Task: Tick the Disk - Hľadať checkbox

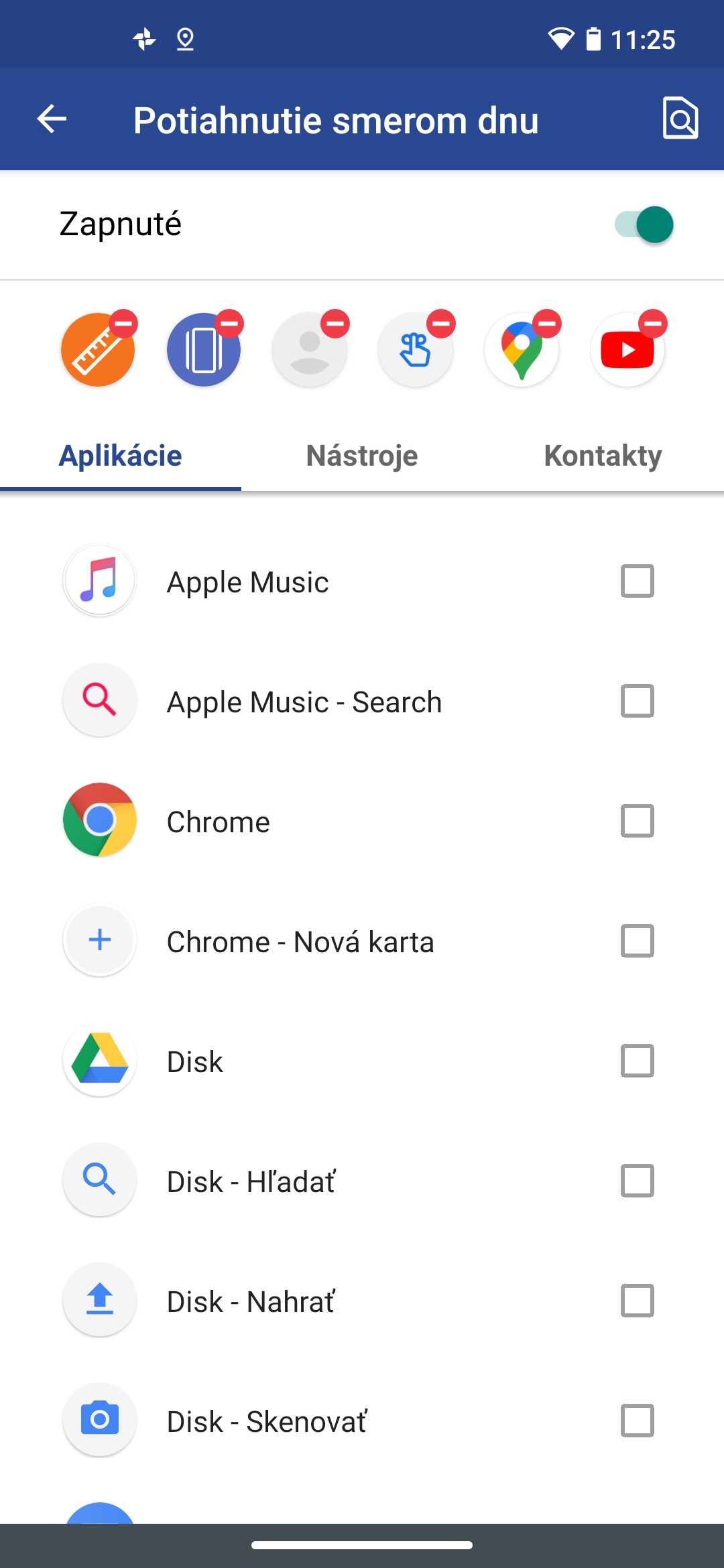Action: 638,1181
